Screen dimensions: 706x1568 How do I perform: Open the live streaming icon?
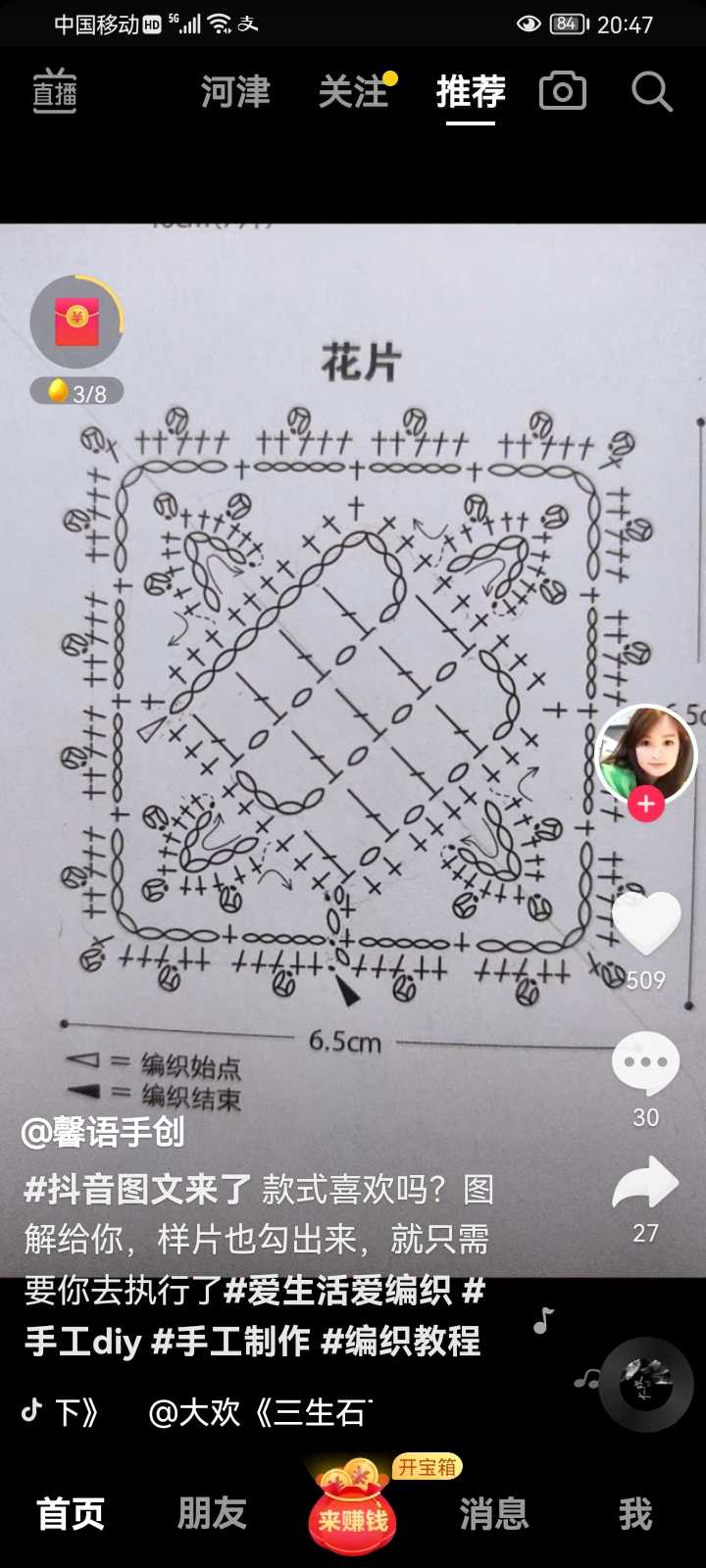(x=55, y=92)
